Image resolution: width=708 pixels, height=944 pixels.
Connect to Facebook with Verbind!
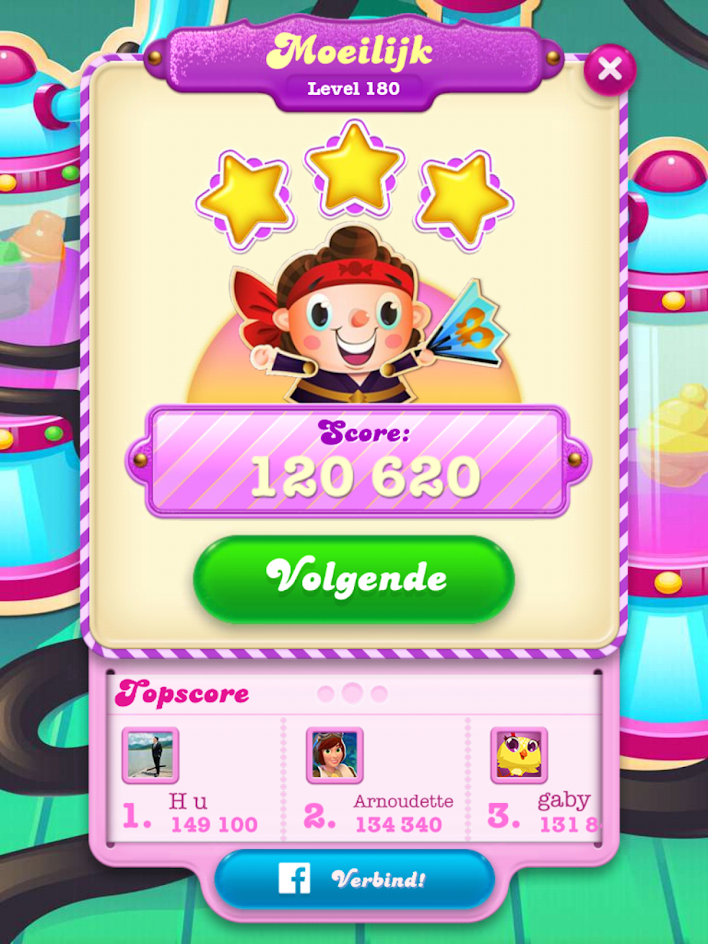355,879
